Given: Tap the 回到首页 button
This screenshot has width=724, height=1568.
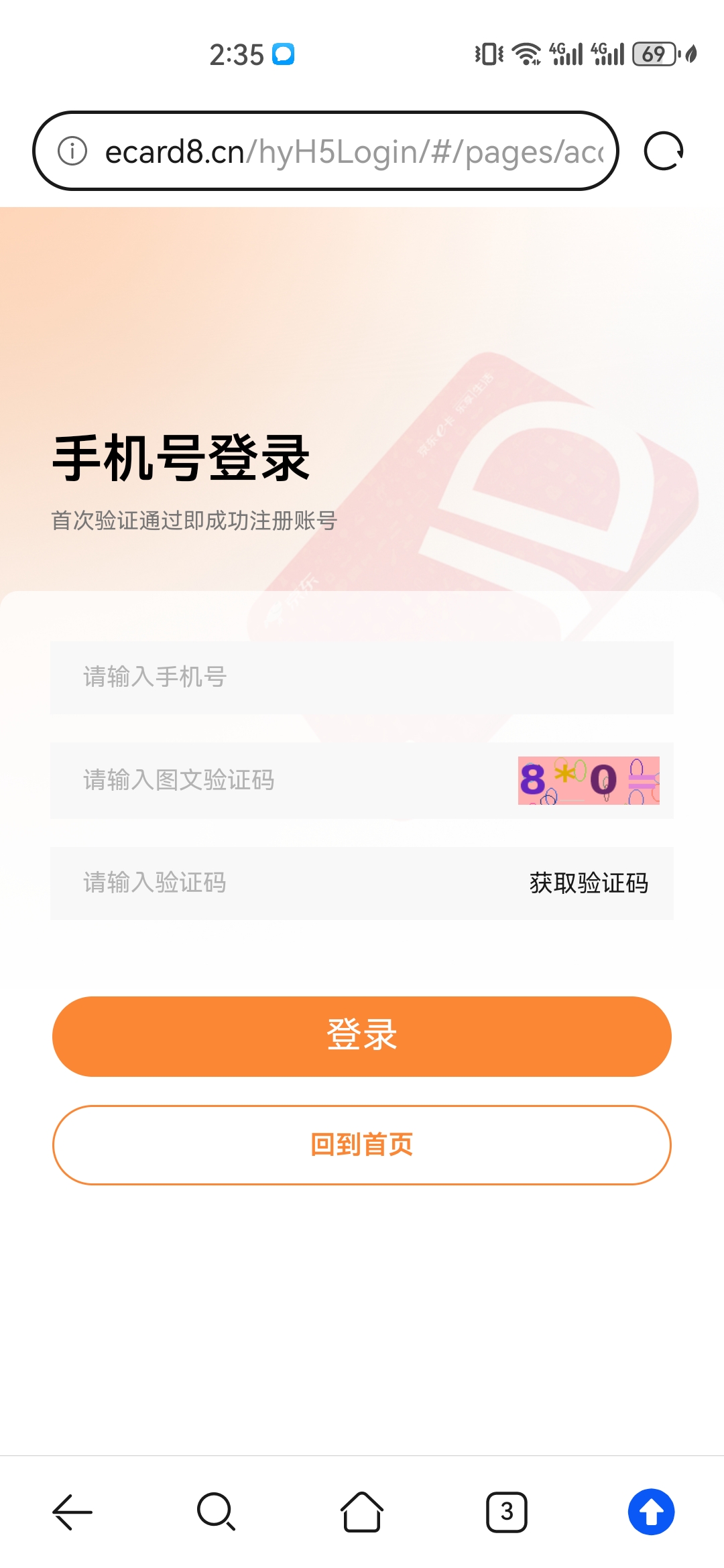Looking at the screenshot, I should pyautogui.click(x=362, y=1145).
